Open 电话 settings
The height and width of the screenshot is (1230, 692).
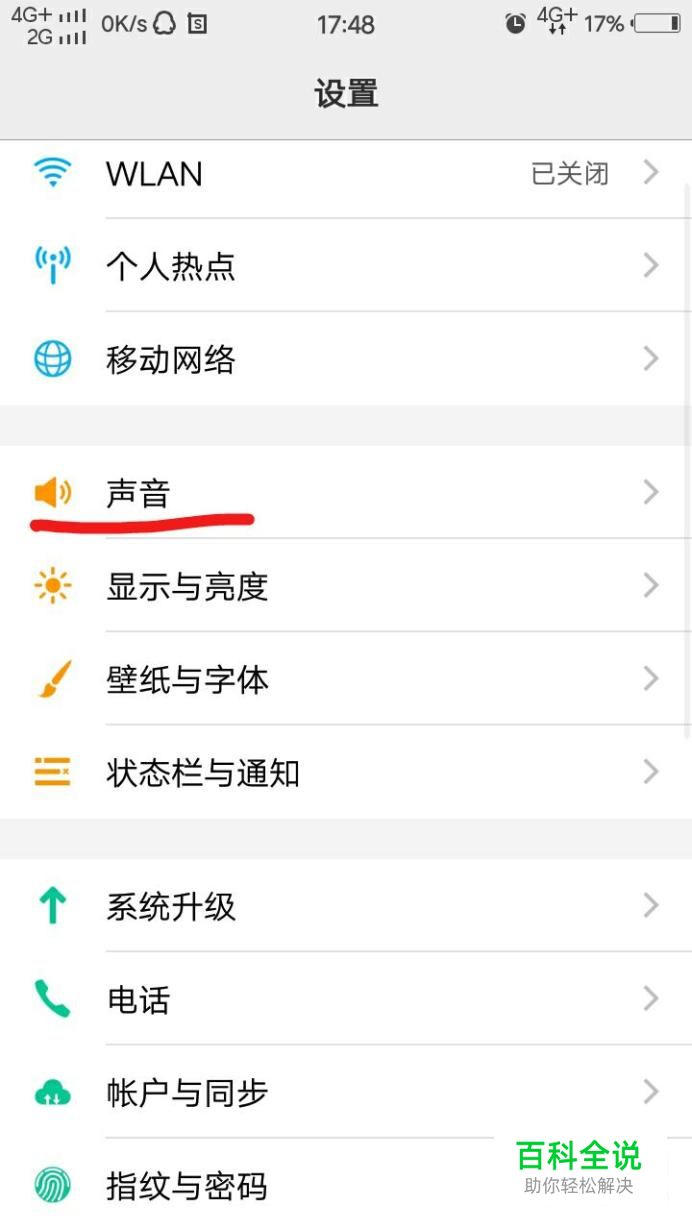[345, 999]
